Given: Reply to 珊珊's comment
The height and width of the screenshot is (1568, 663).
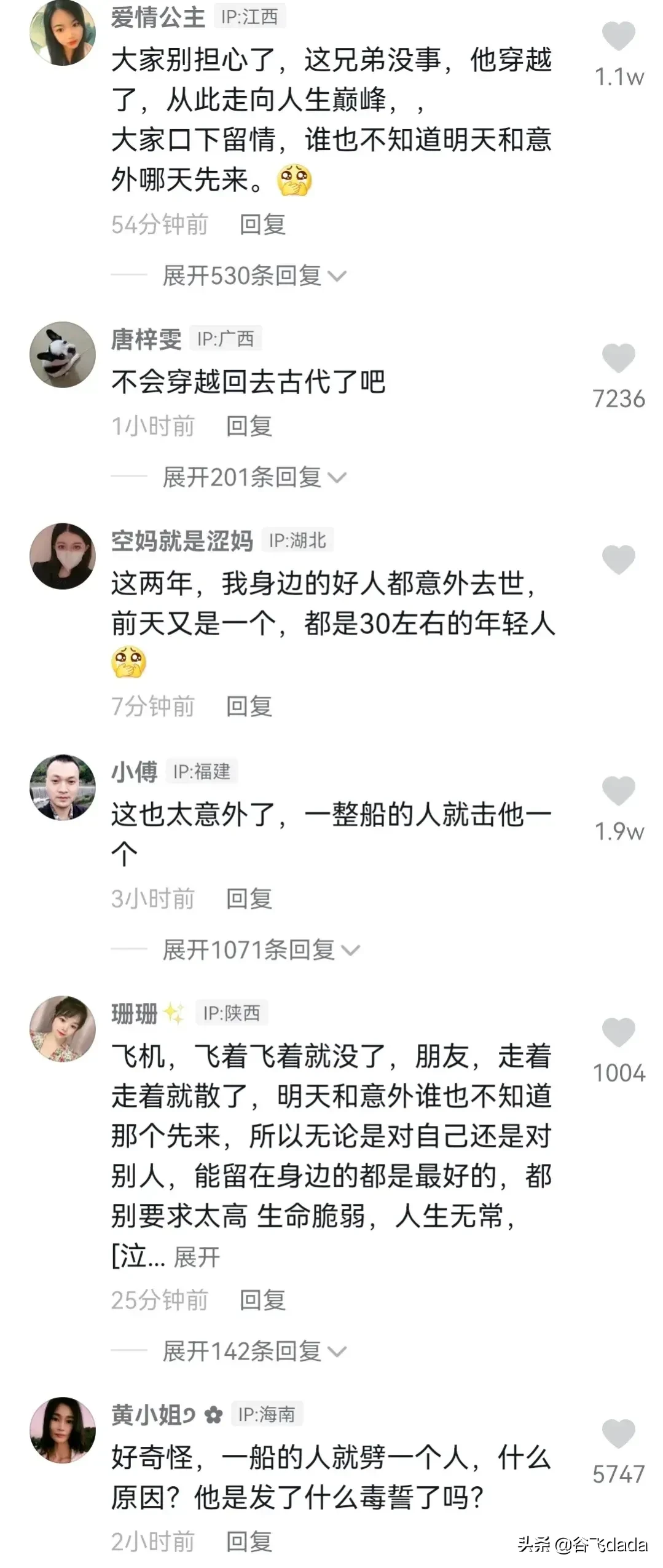Looking at the screenshot, I should pyautogui.click(x=262, y=1301).
